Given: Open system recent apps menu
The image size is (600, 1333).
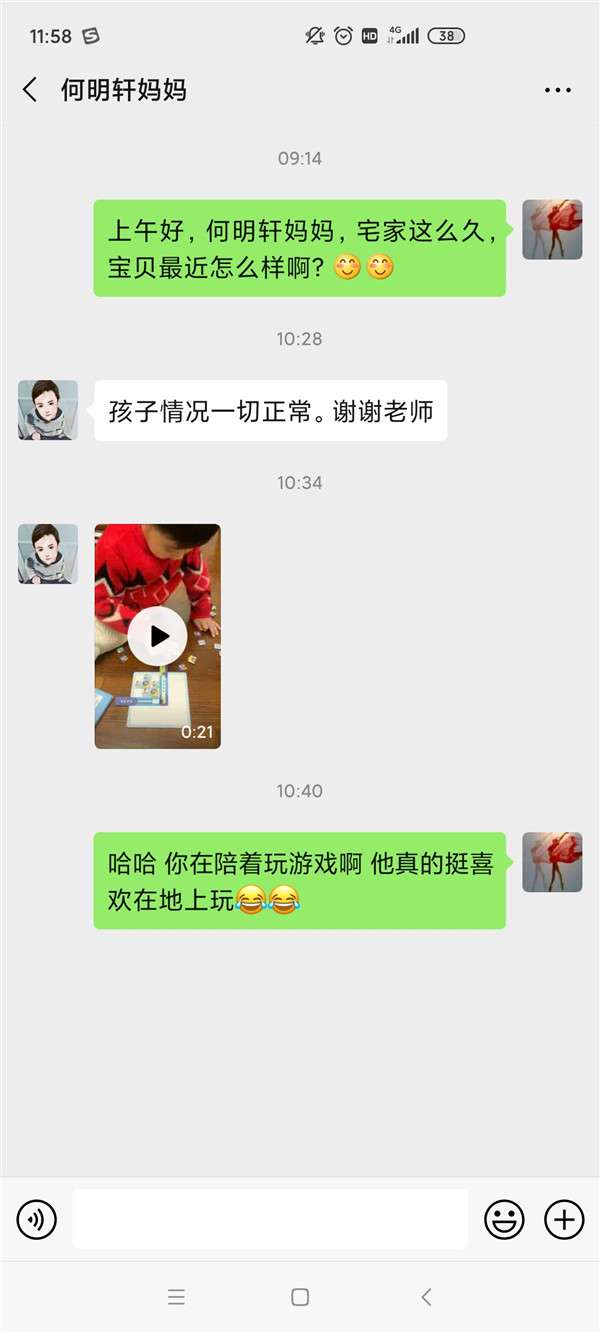Looking at the screenshot, I should [176, 1297].
